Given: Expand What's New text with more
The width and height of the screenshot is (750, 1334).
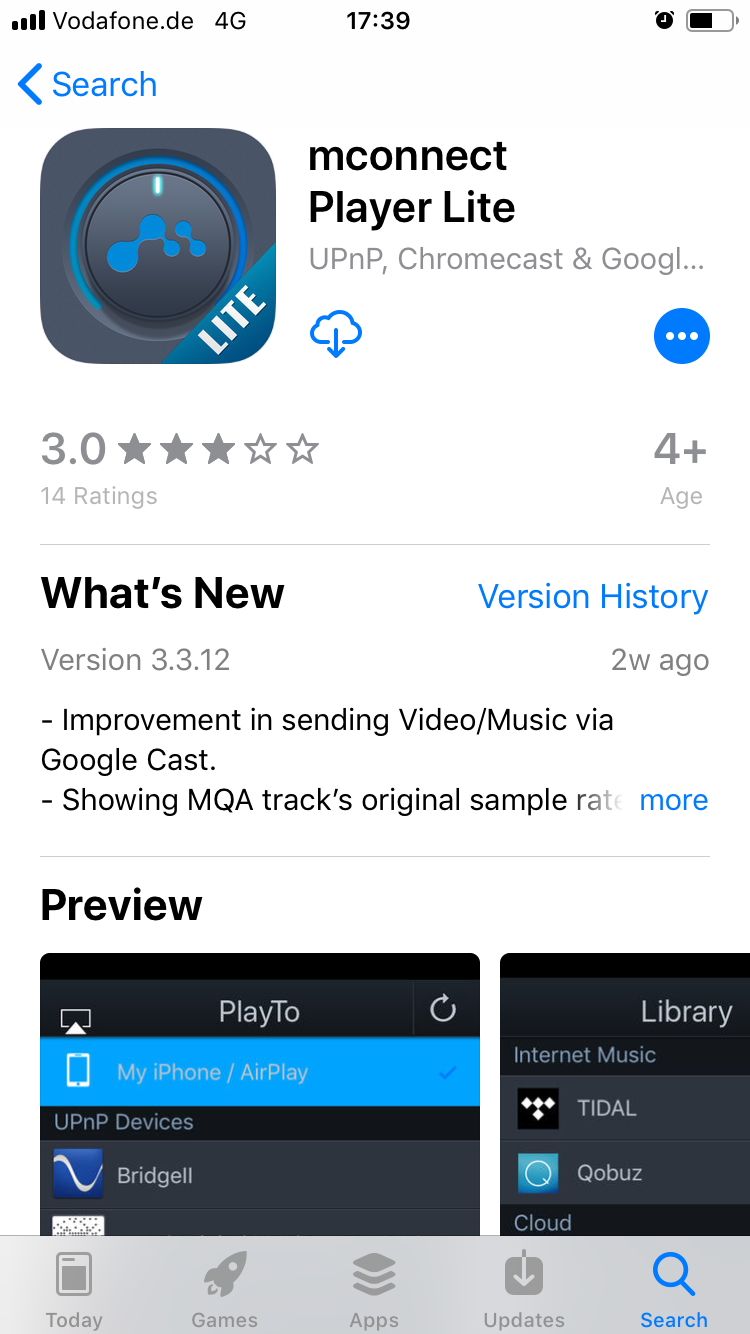Looking at the screenshot, I should [673, 800].
